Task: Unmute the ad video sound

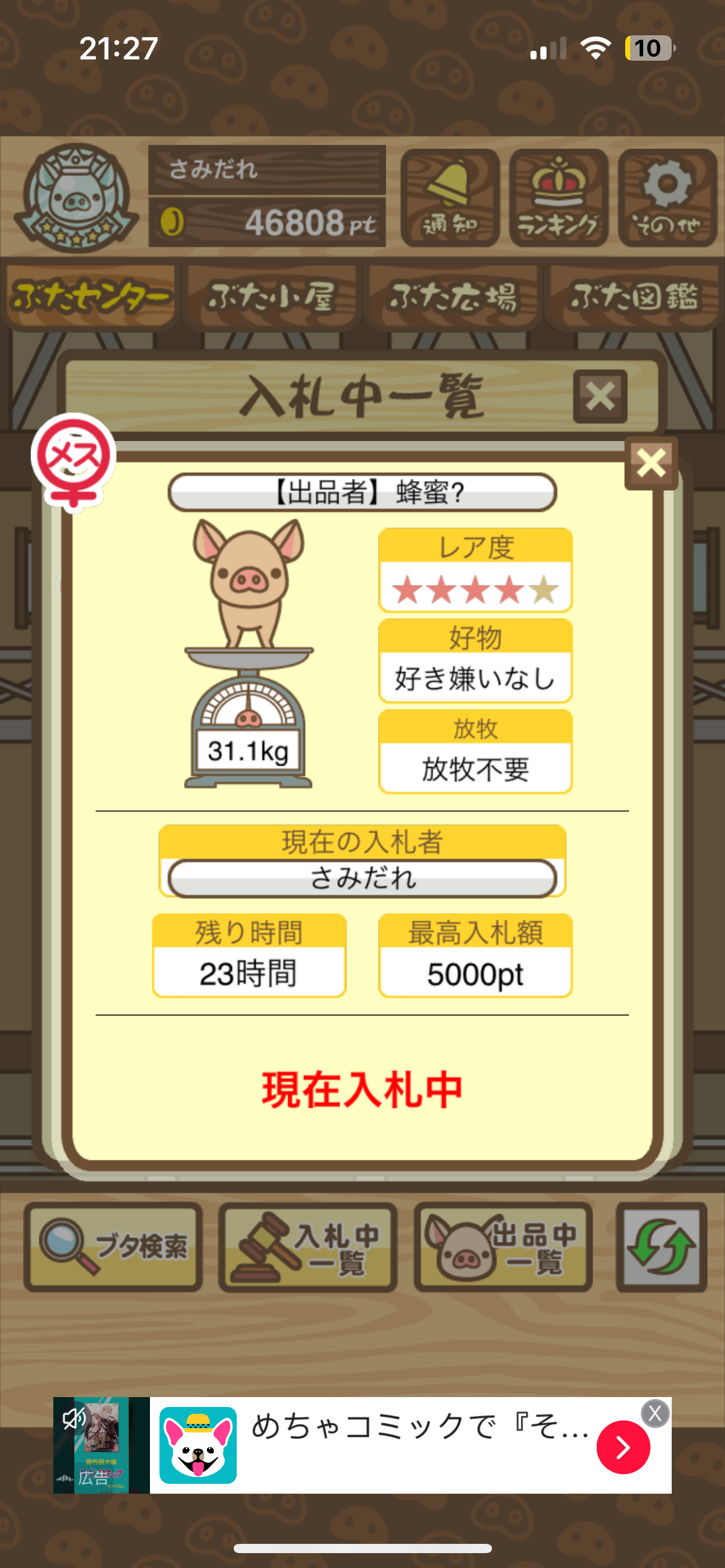Action: click(x=74, y=1418)
